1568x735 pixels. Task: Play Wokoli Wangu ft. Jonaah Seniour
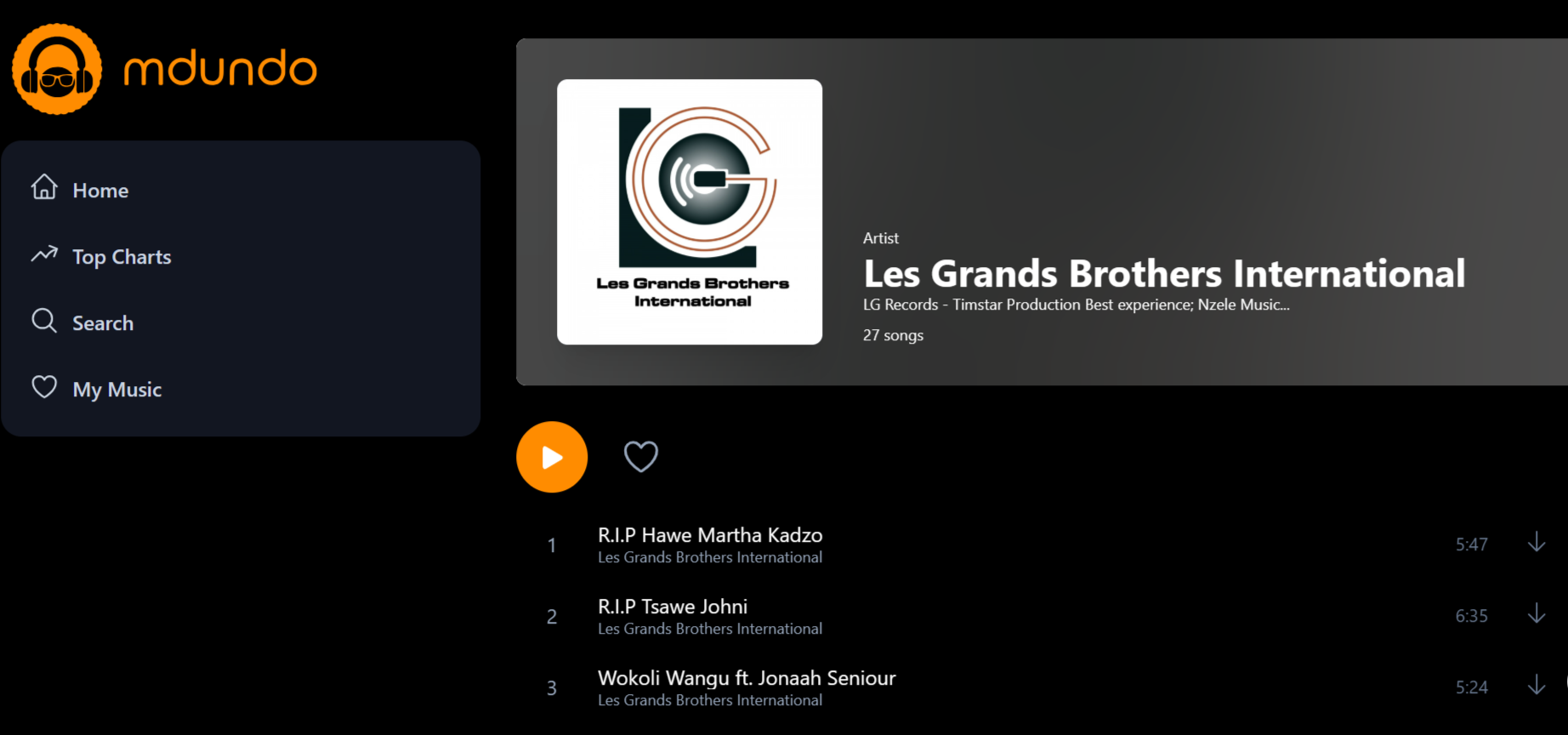(746, 678)
